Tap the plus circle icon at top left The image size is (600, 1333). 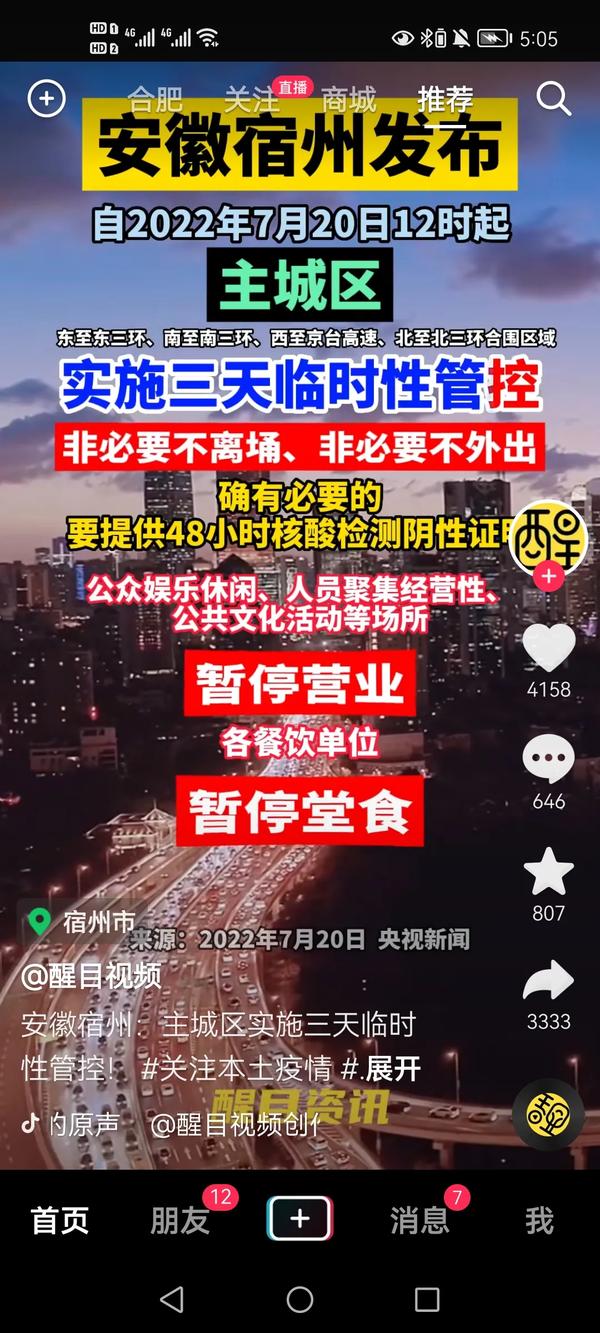point(46,99)
